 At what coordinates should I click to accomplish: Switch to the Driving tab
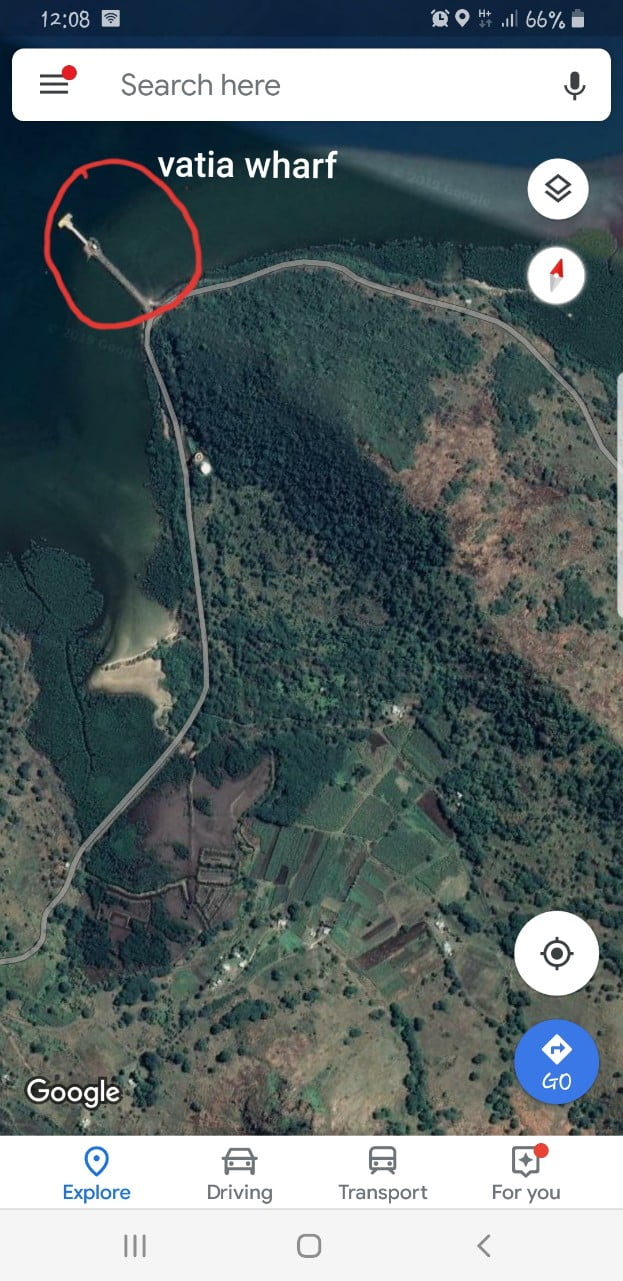click(239, 1174)
